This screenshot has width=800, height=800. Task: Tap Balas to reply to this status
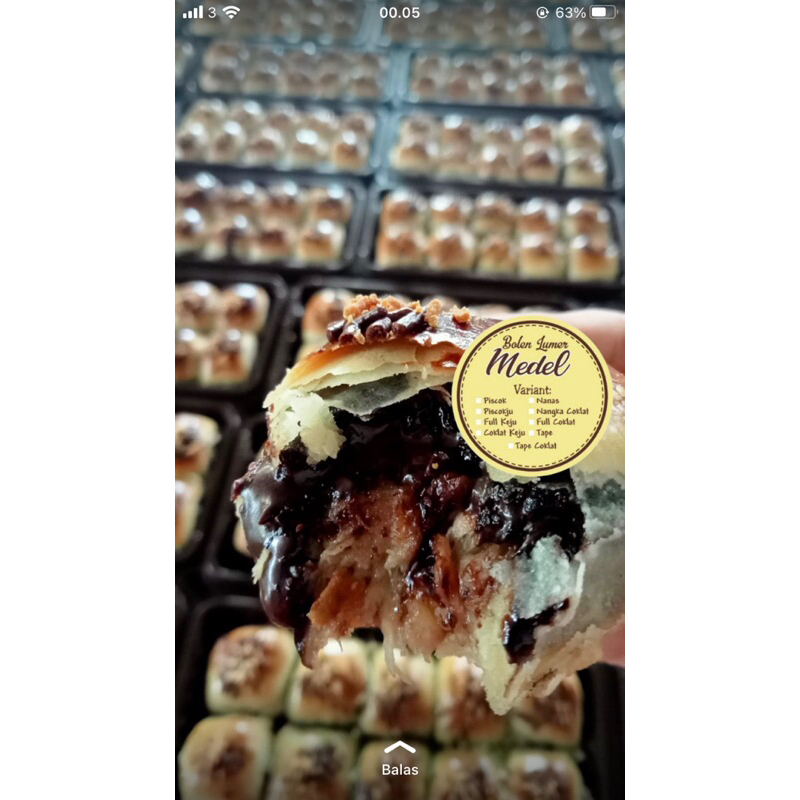[400, 762]
